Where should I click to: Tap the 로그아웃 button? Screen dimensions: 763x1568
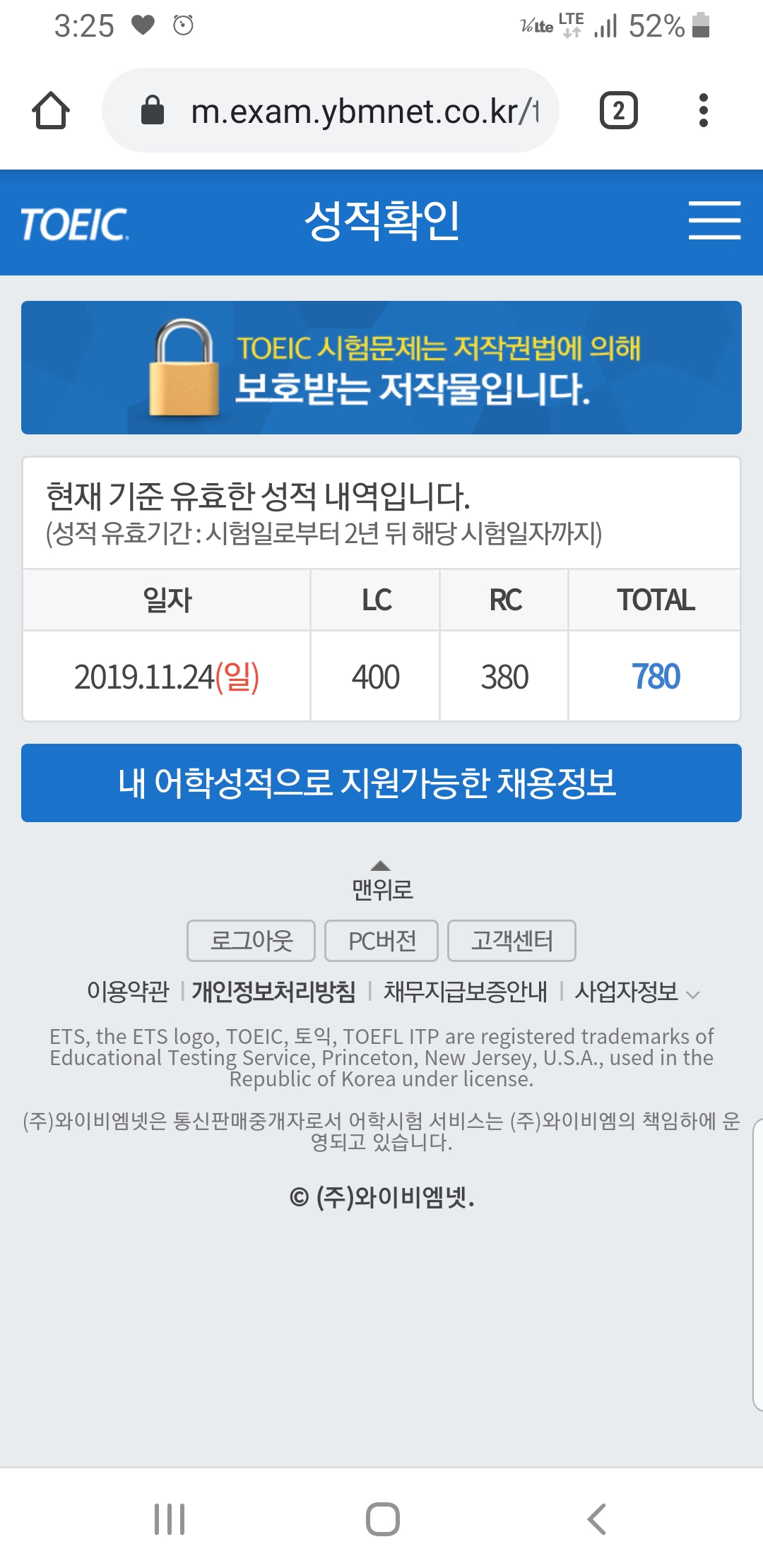tap(251, 941)
